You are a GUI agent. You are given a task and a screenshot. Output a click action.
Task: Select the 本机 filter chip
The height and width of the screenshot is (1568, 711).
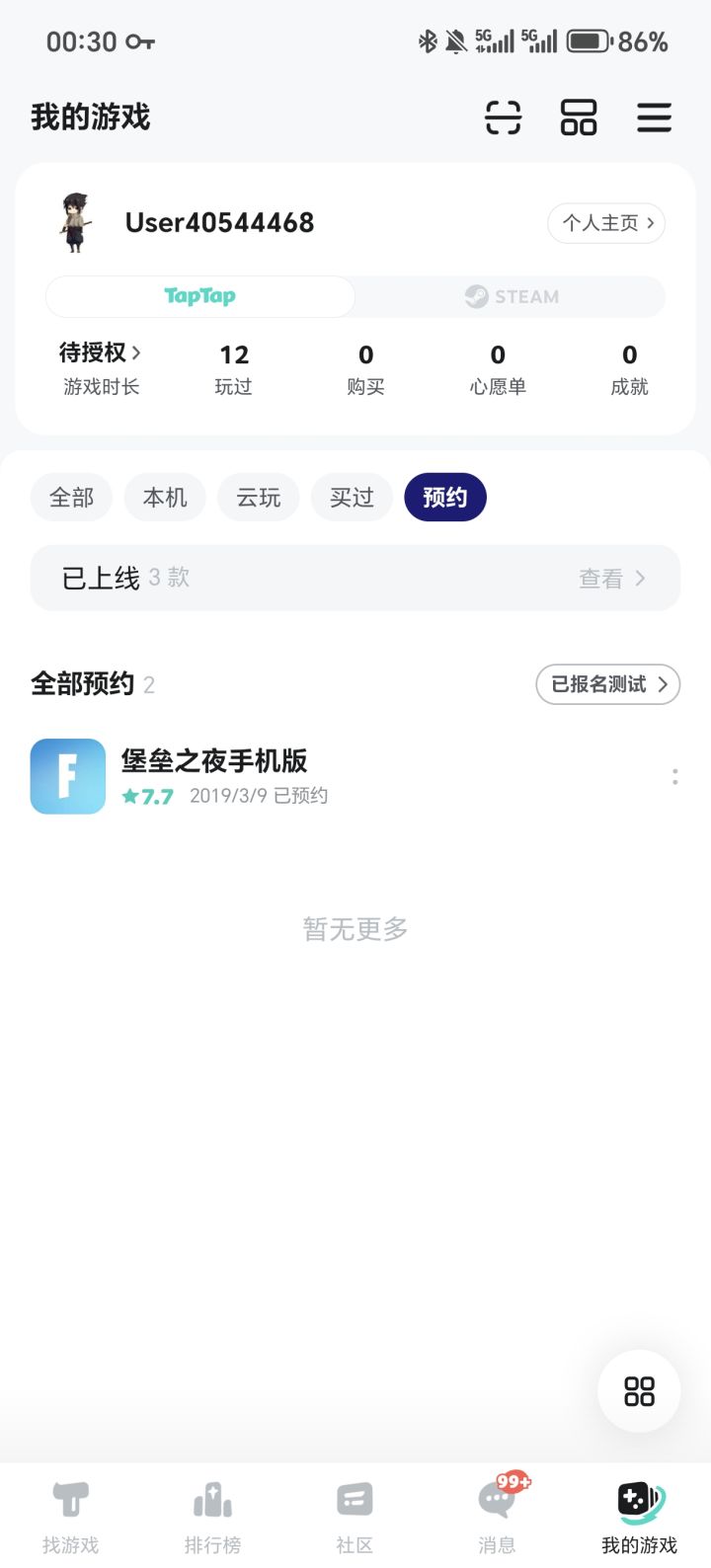coord(164,497)
